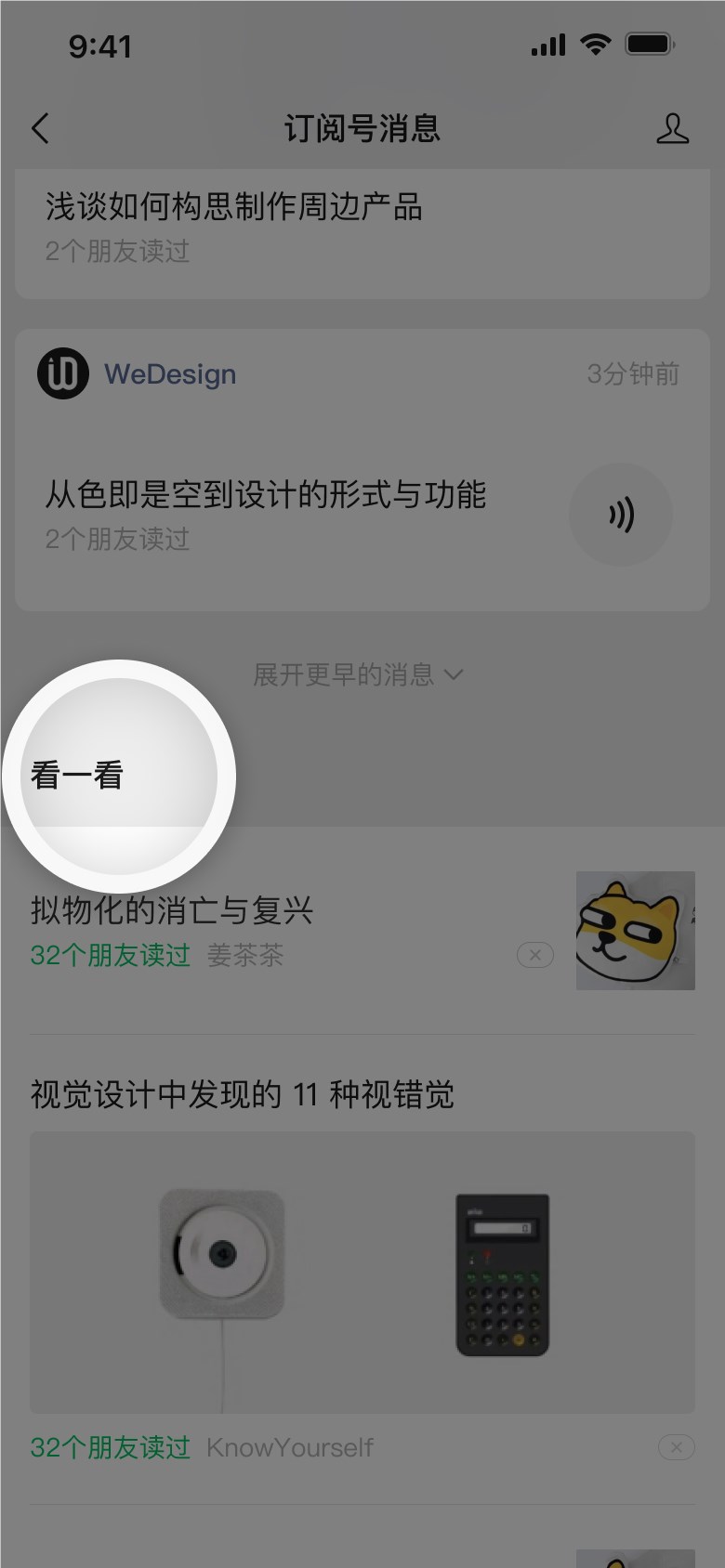Tap the 订阅号消息 title bar
This screenshot has width=725, height=1568.
tap(362, 129)
